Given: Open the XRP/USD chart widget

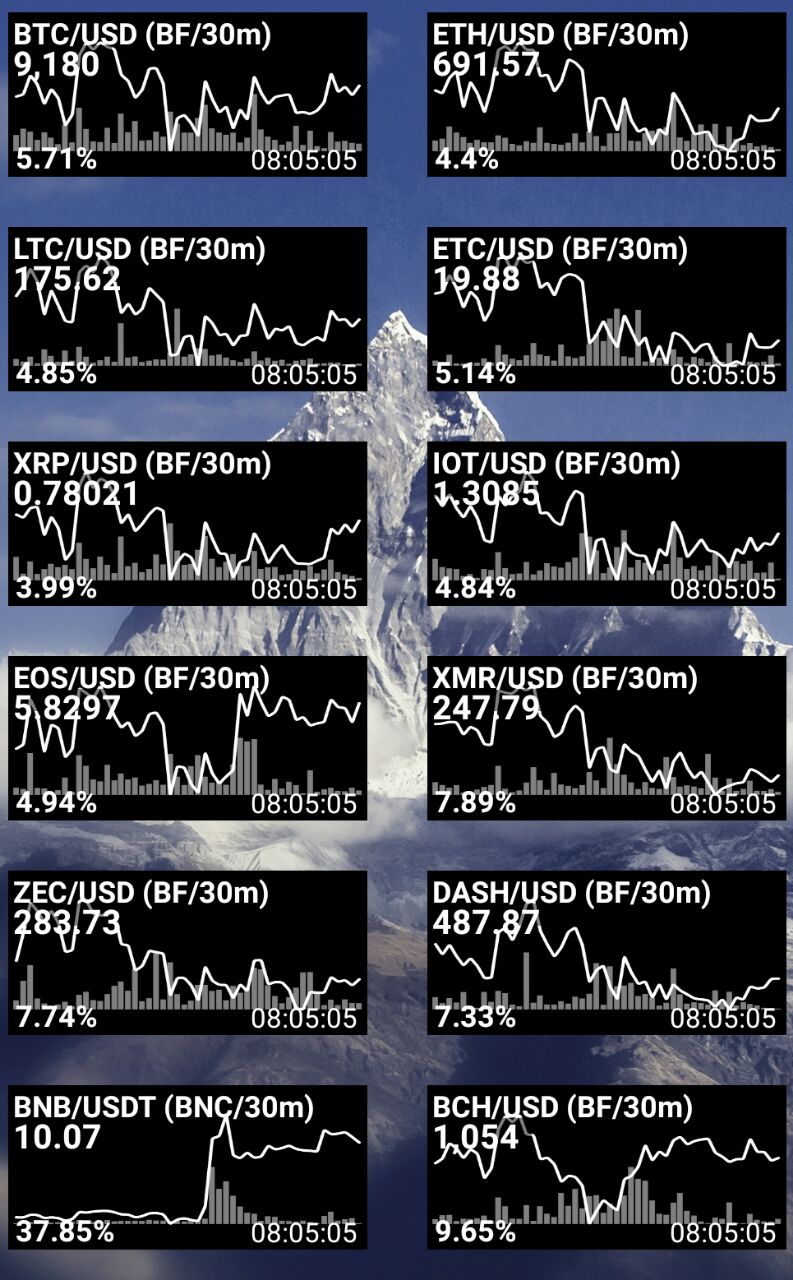Looking at the screenshot, I should tap(188, 524).
